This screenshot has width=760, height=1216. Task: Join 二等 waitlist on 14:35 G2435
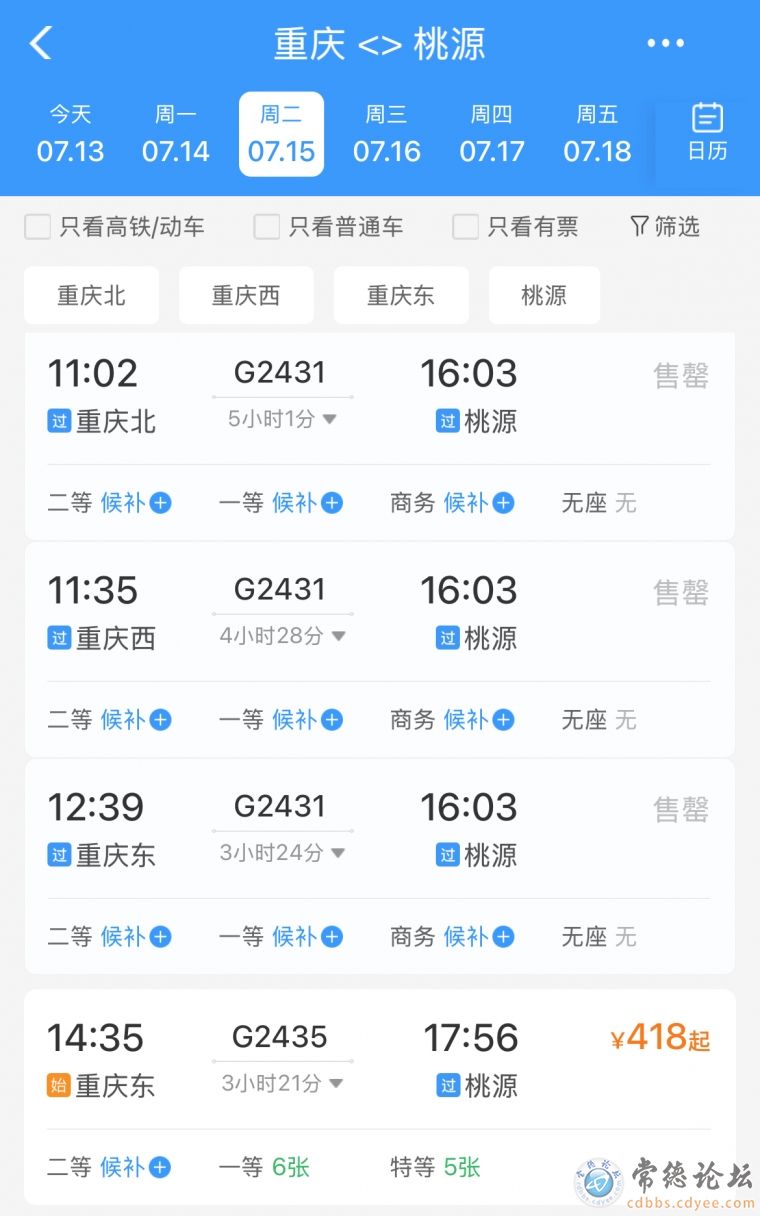pyautogui.click(x=136, y=1167)
